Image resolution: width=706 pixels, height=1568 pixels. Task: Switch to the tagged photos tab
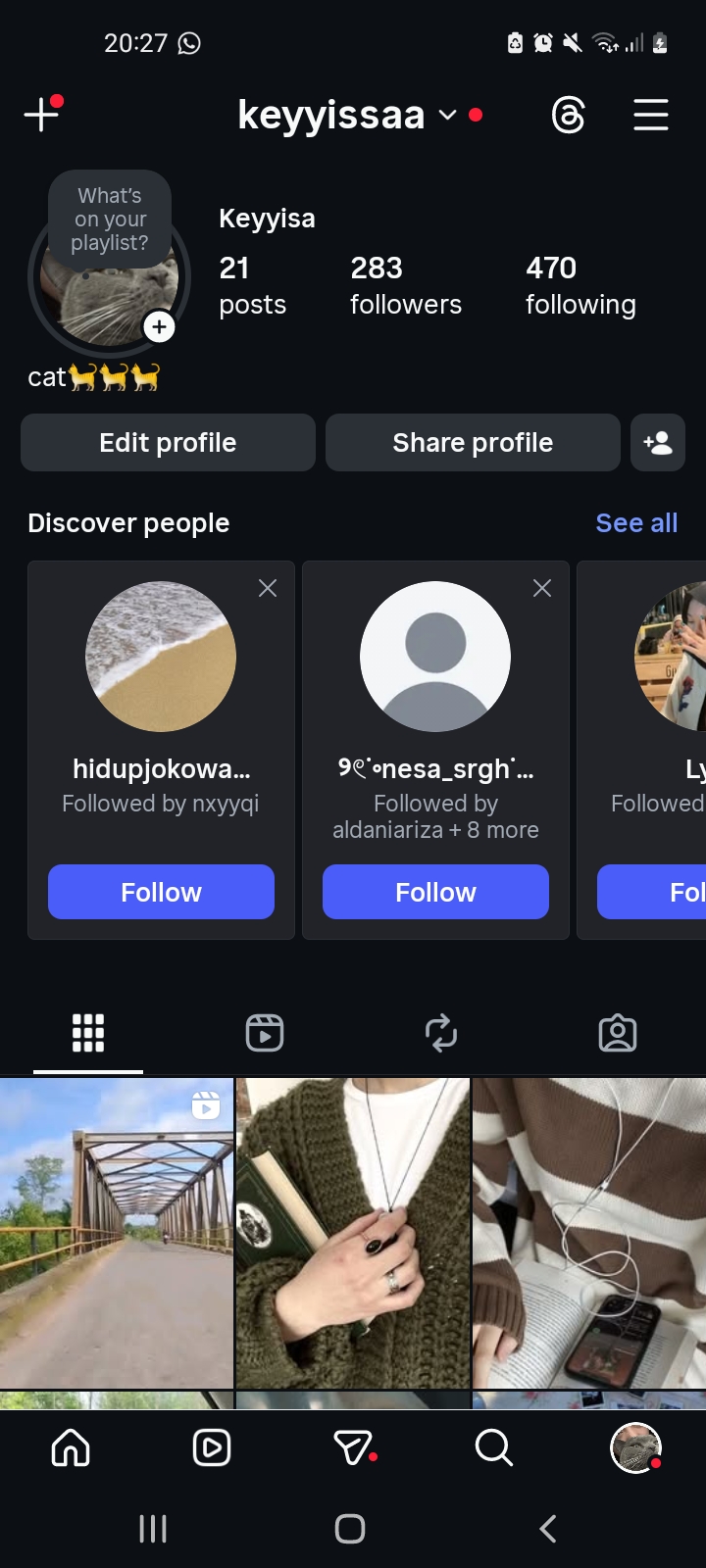coord(618,1033)
